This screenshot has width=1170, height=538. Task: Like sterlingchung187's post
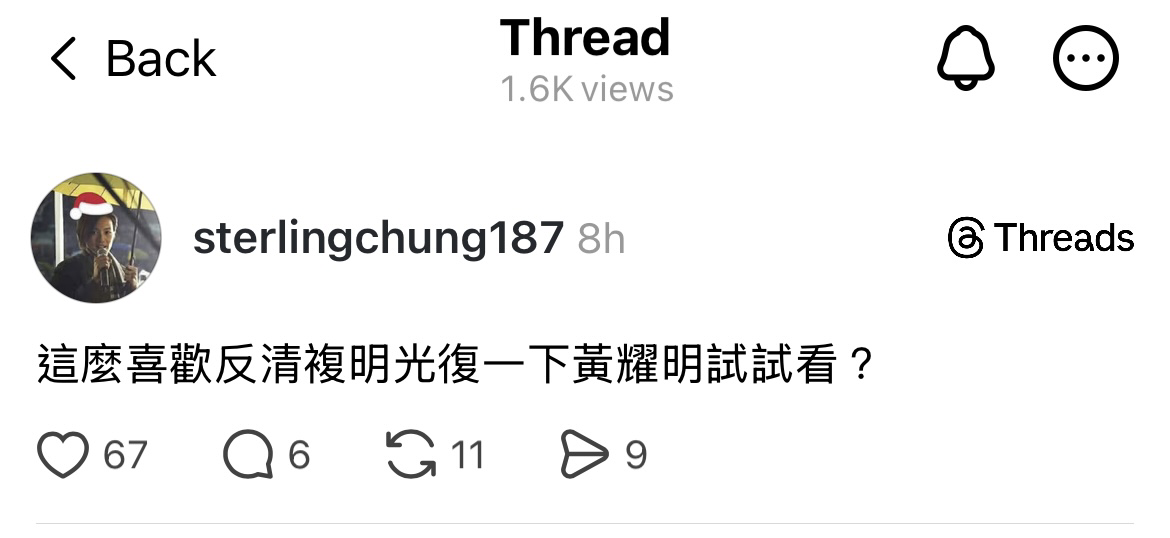tap(62, 456)
